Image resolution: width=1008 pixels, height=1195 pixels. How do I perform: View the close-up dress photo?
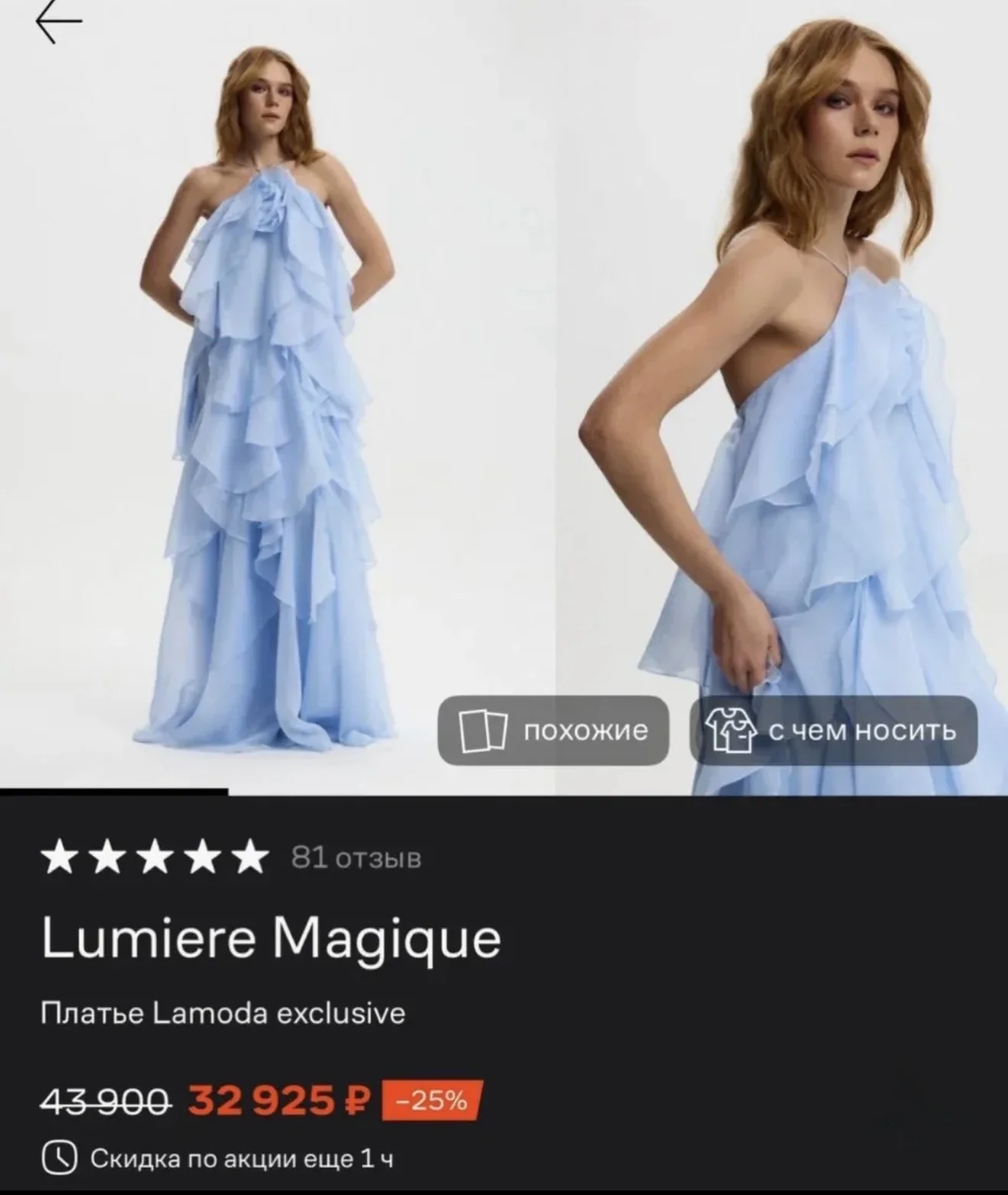tap(781, 397)
